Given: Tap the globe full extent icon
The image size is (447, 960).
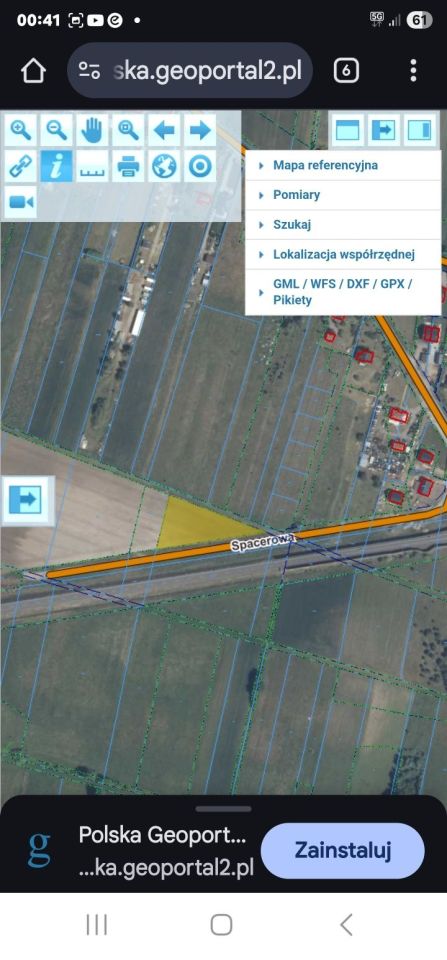Looking at the screenshot, I should click(164, 166).
